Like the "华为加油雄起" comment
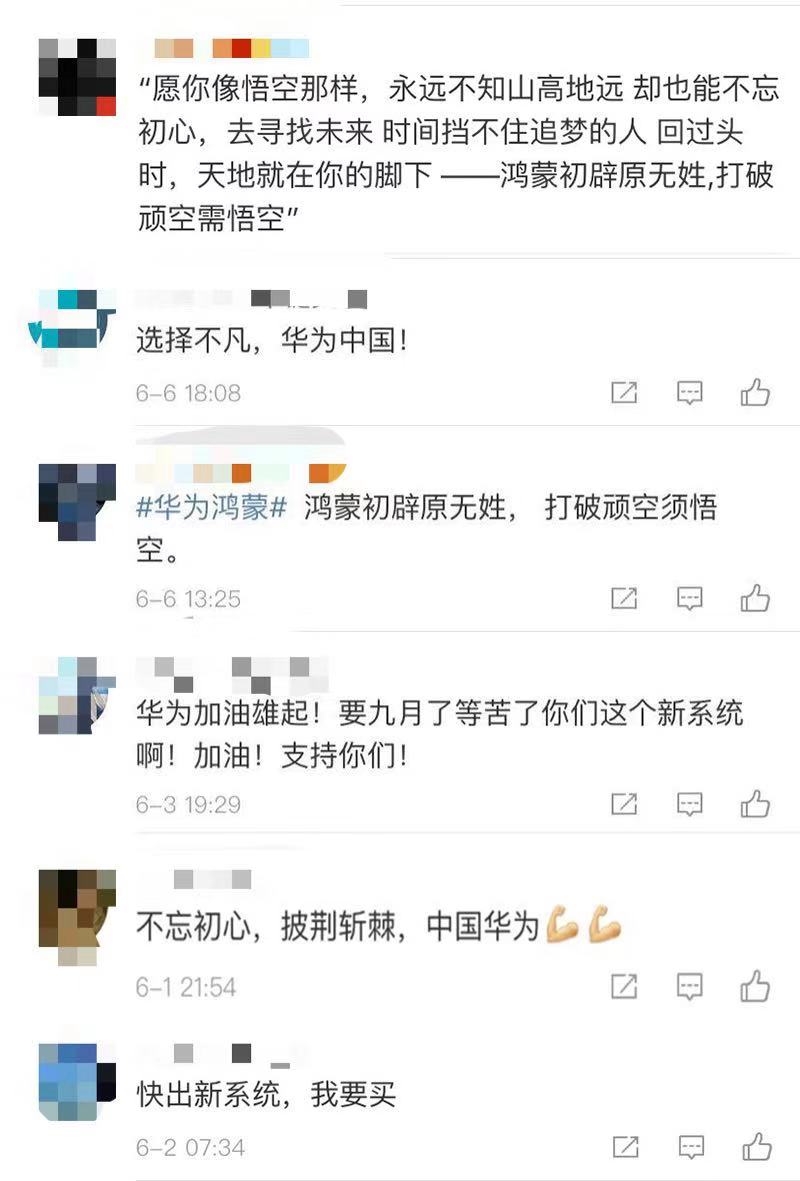This screenshot has width=800, height=1181. pyautogui.click(x=755, y=803)
